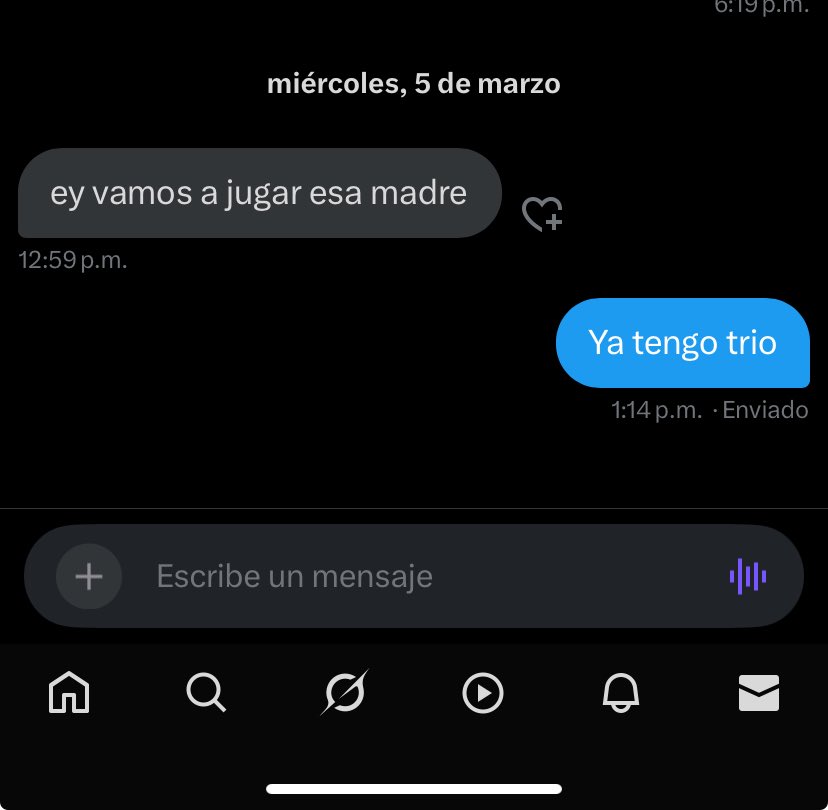
Task: Switch to the video play tab
Action: (x=483, y=692)
